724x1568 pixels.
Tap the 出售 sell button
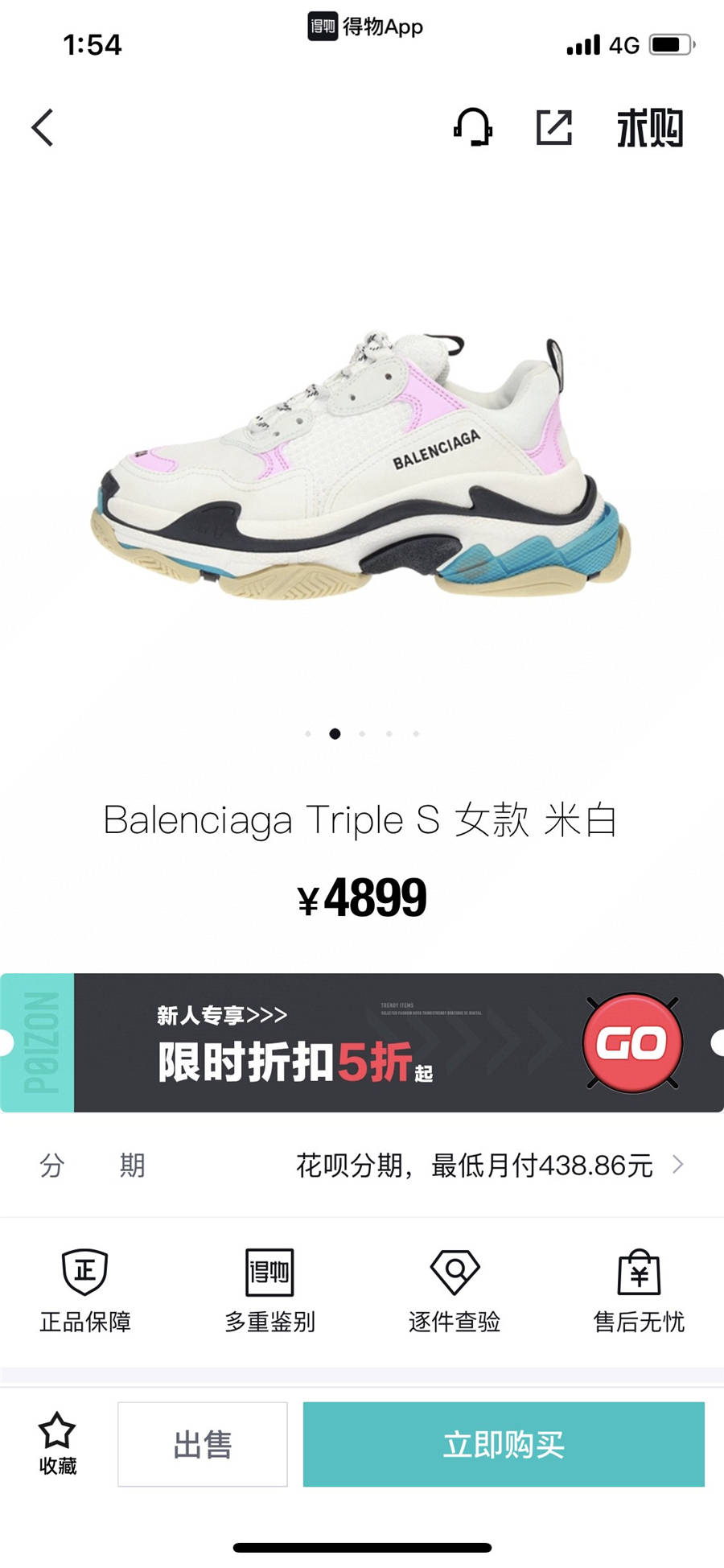[203, 1445]
